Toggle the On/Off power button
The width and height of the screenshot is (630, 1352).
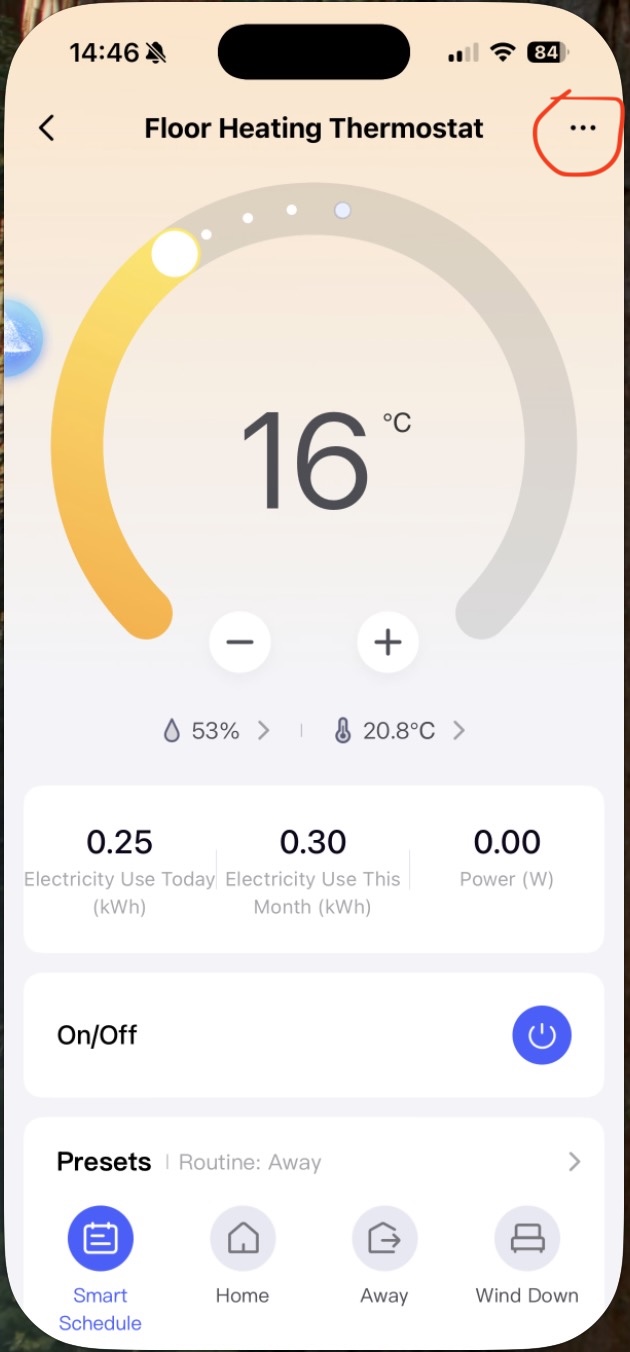541,1035
